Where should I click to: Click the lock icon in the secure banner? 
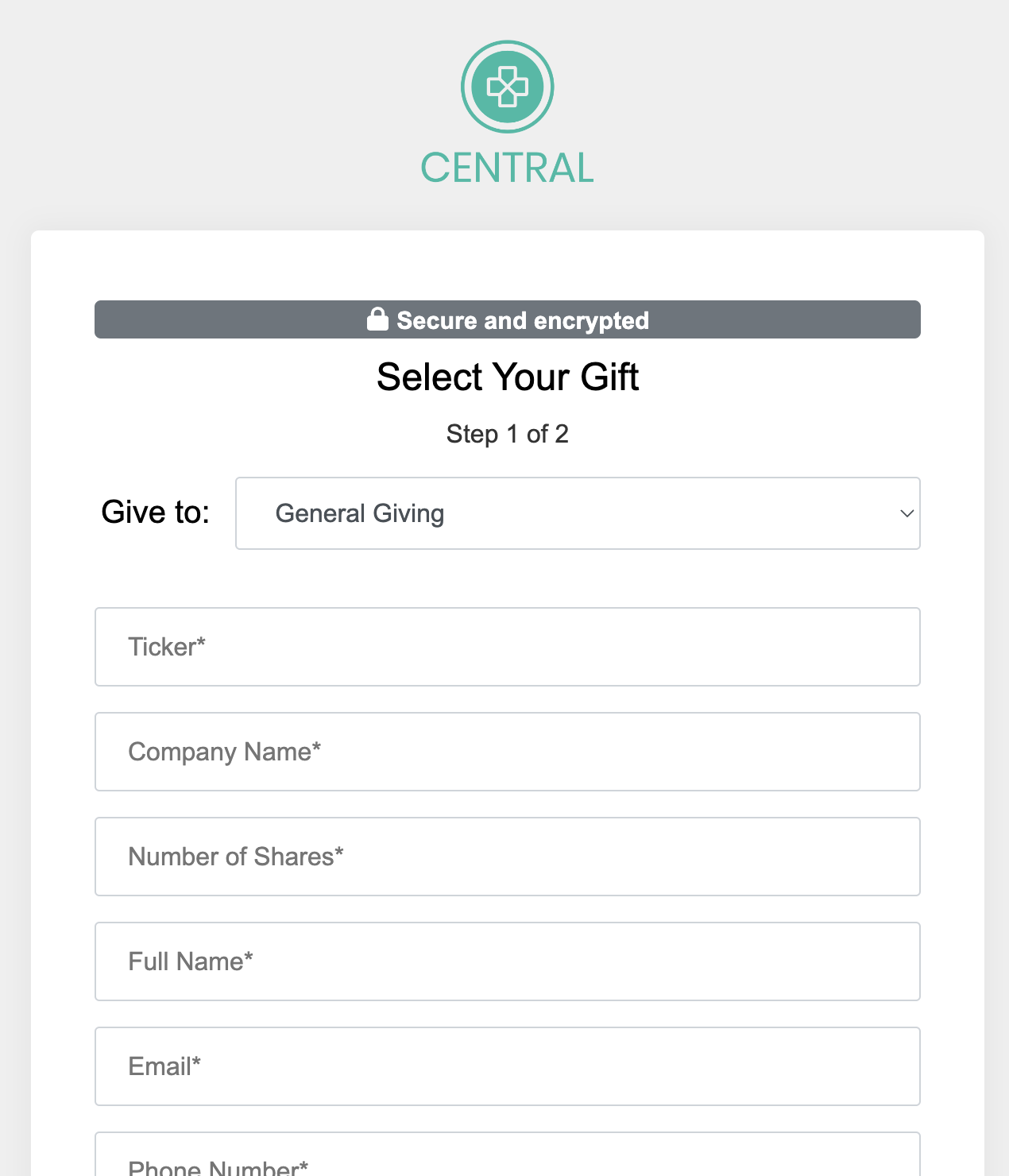377,319
